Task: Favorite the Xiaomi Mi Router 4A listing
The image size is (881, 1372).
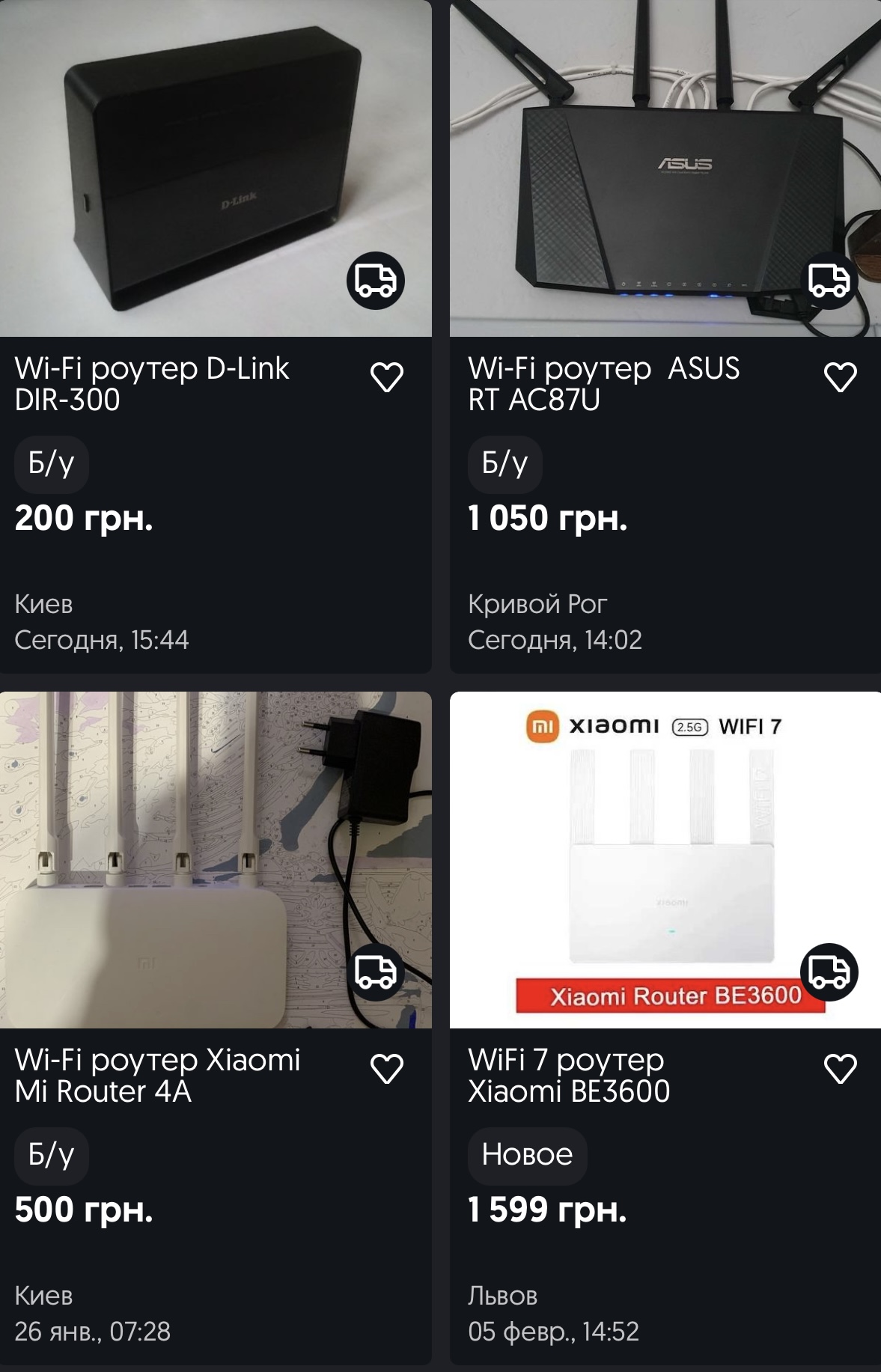Action: tap(387, 1069)
